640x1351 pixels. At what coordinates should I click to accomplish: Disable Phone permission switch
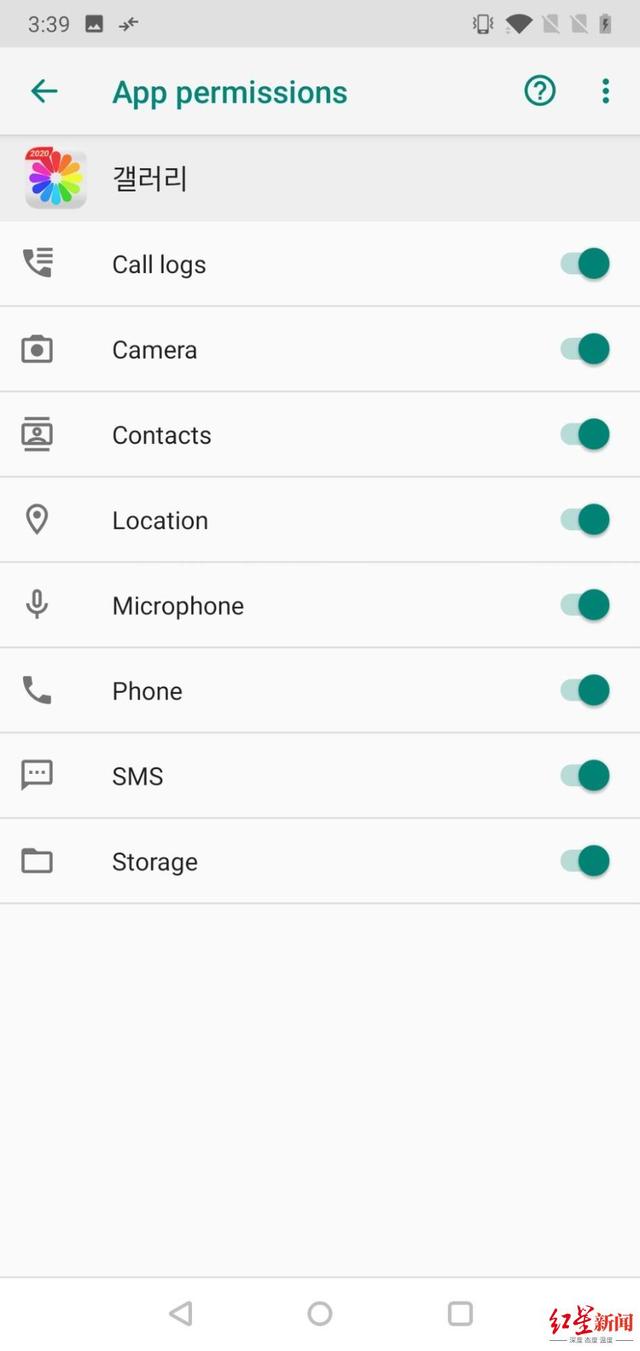pyautogui.click(x=586, y=690)
